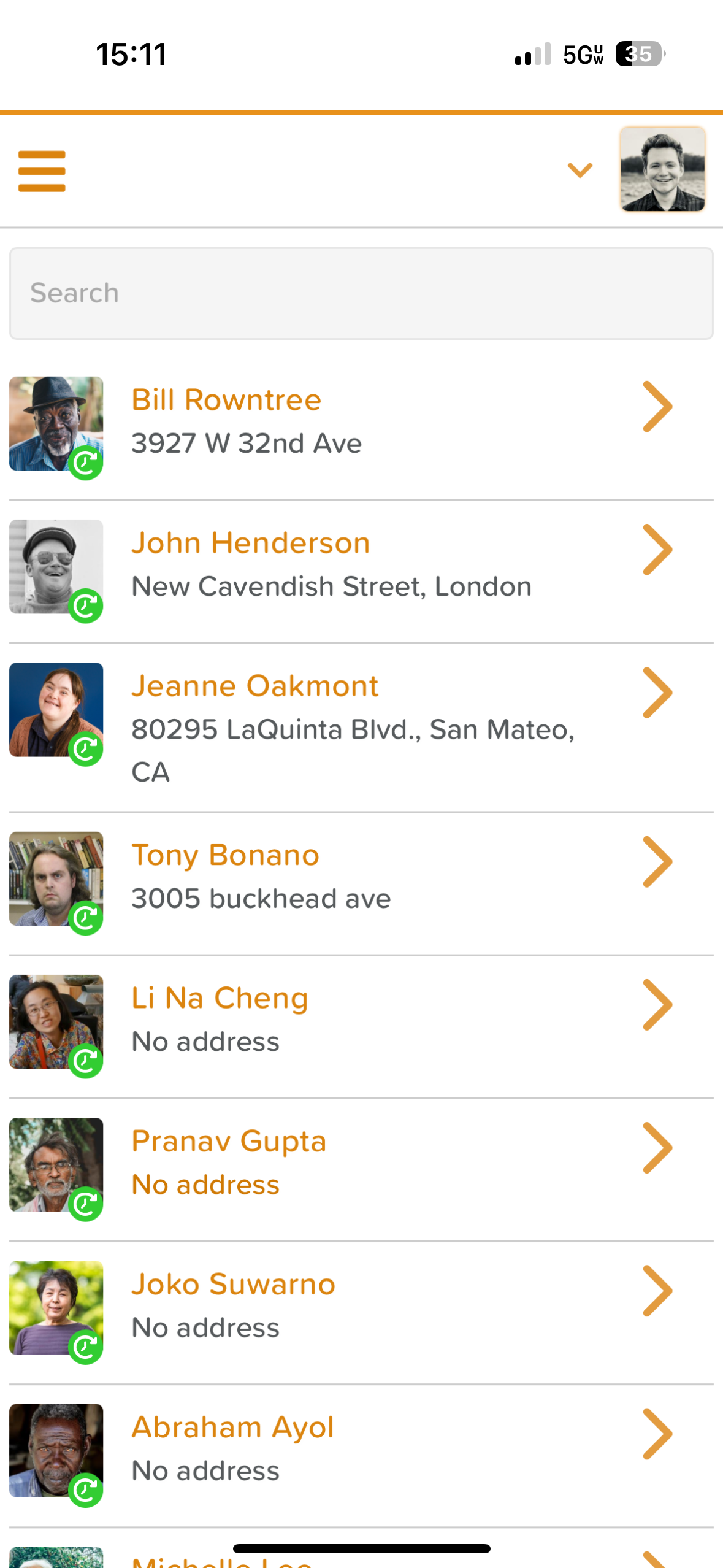Open the hamburger menu
723x1568 pixels.
pos(42,171)
